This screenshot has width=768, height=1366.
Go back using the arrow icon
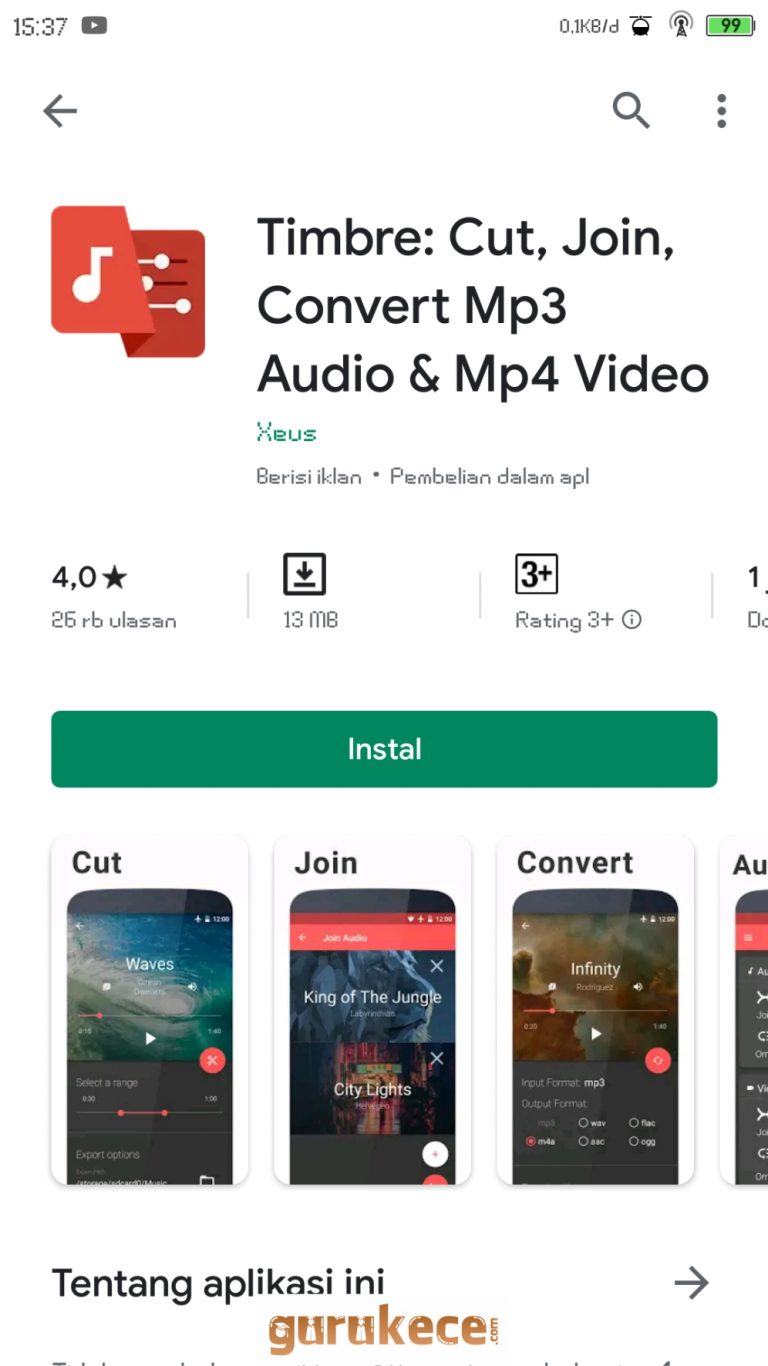tap(60, 111)
